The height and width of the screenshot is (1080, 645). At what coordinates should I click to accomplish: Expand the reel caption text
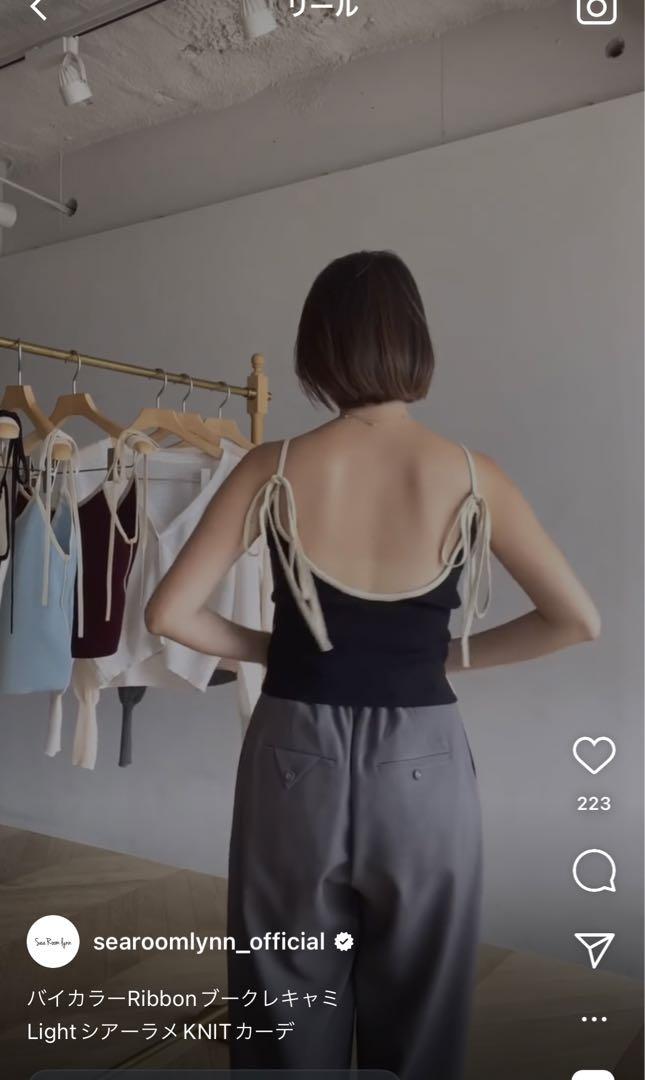(x=183, y=1015)
